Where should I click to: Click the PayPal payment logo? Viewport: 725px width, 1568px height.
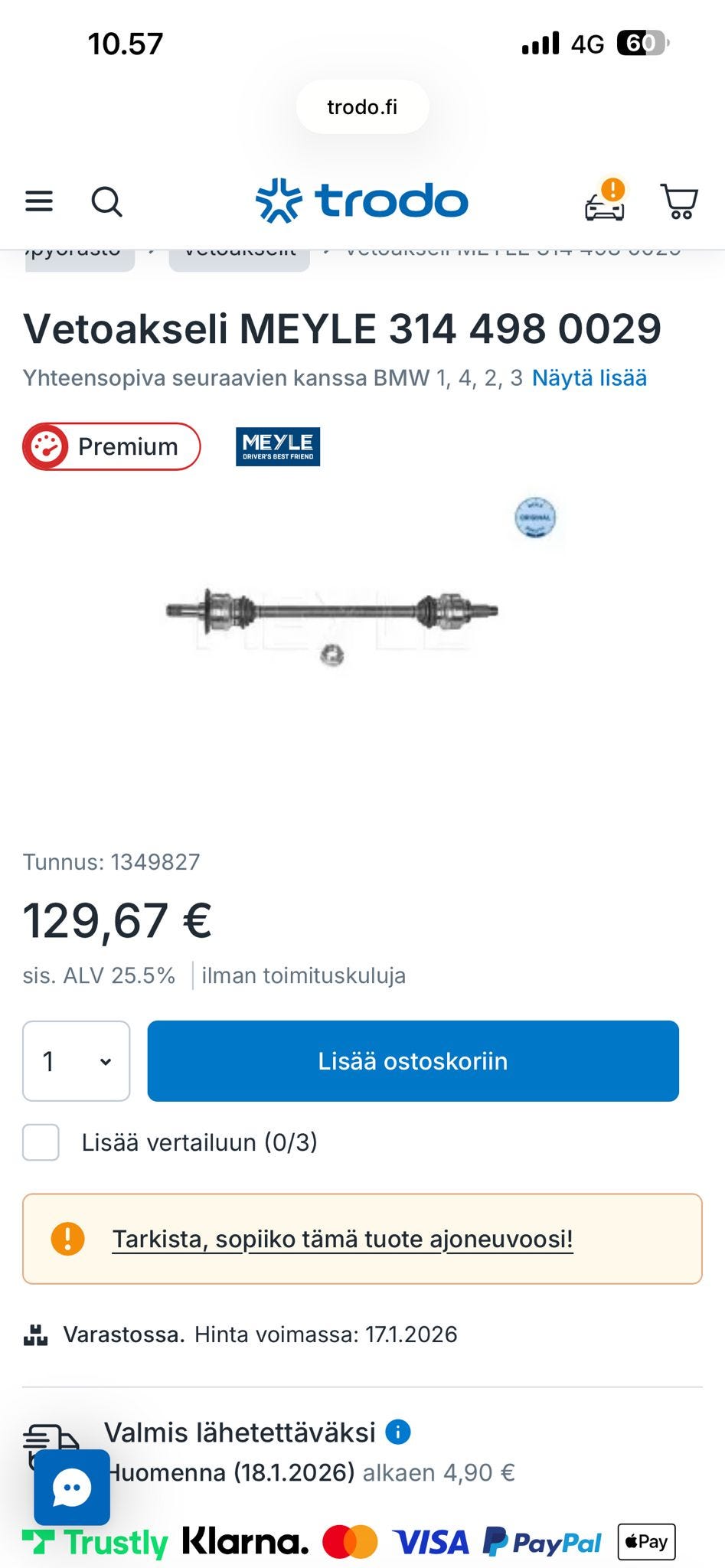[x=541, y=1540]
